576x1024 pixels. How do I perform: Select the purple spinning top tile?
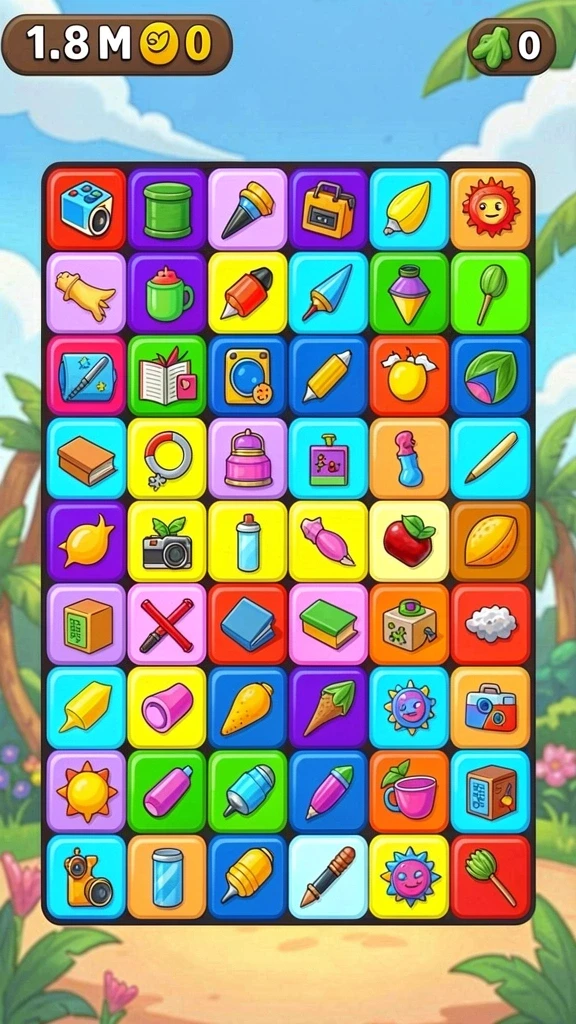pyautogui.click(x=409, y=293)
